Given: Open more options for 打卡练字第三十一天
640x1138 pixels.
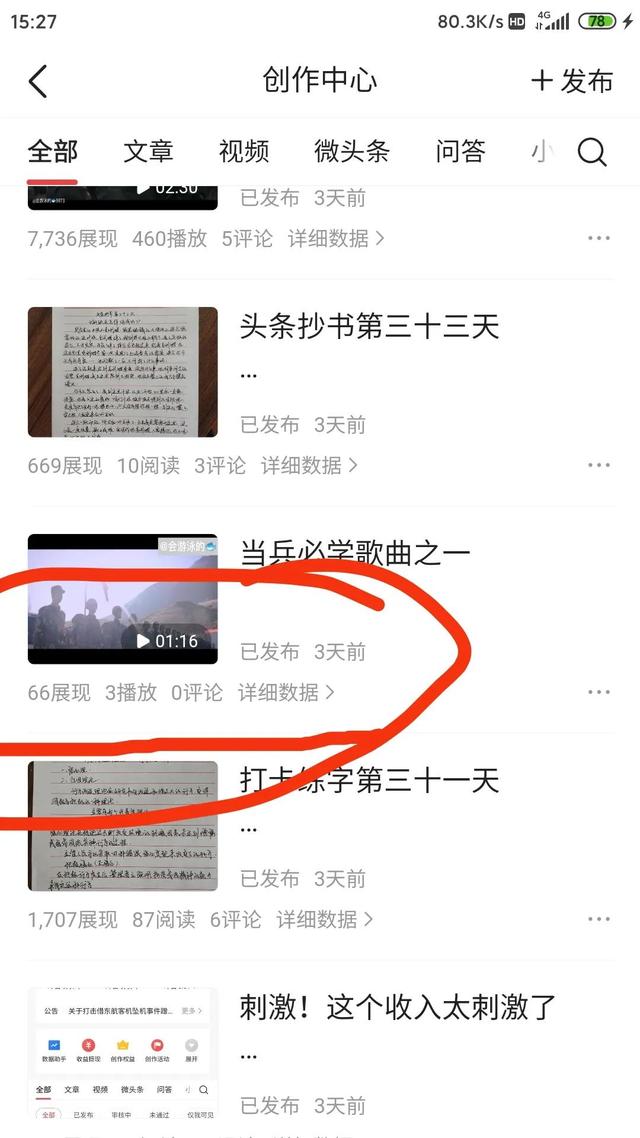Looking at the screenshot, I should coord(599,919).
